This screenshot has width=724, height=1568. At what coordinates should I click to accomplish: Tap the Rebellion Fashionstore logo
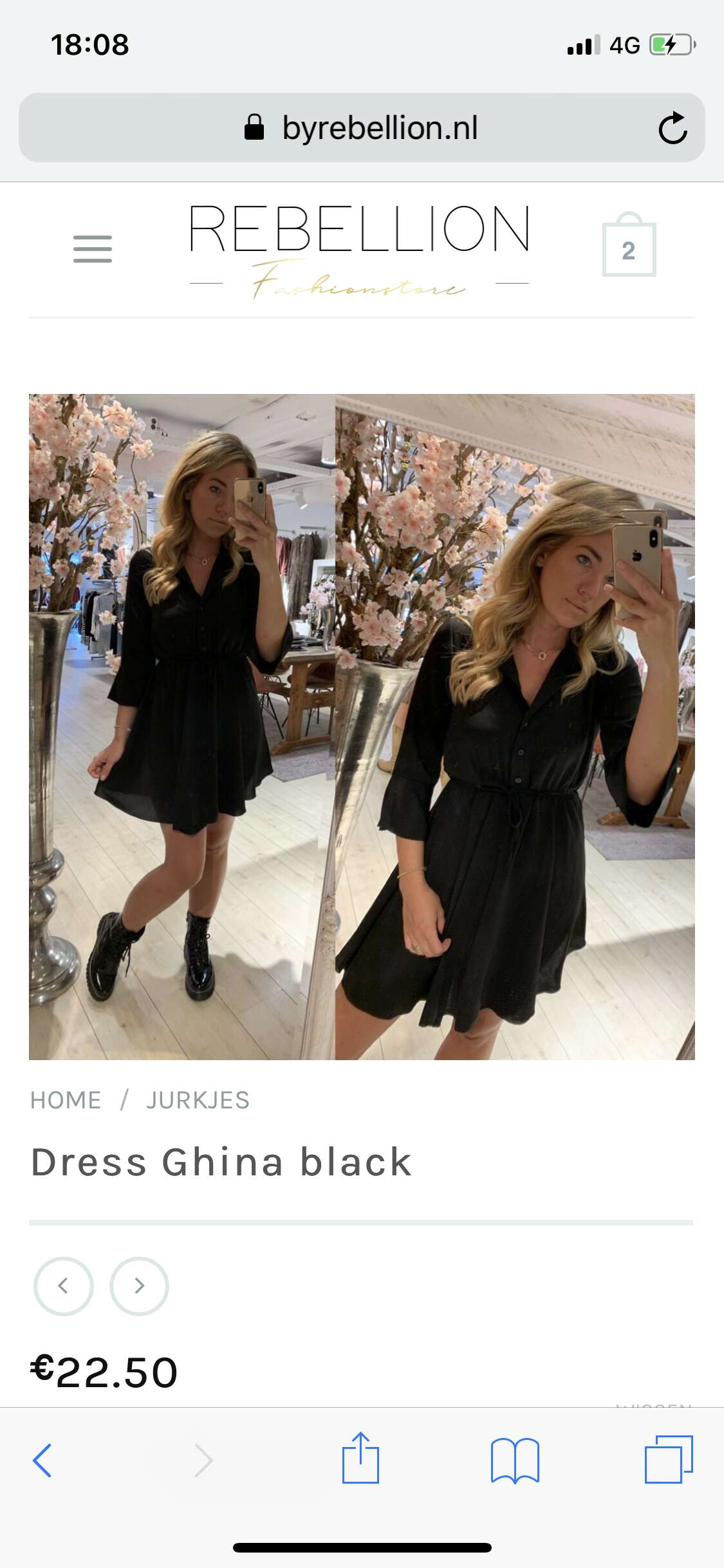359,252
